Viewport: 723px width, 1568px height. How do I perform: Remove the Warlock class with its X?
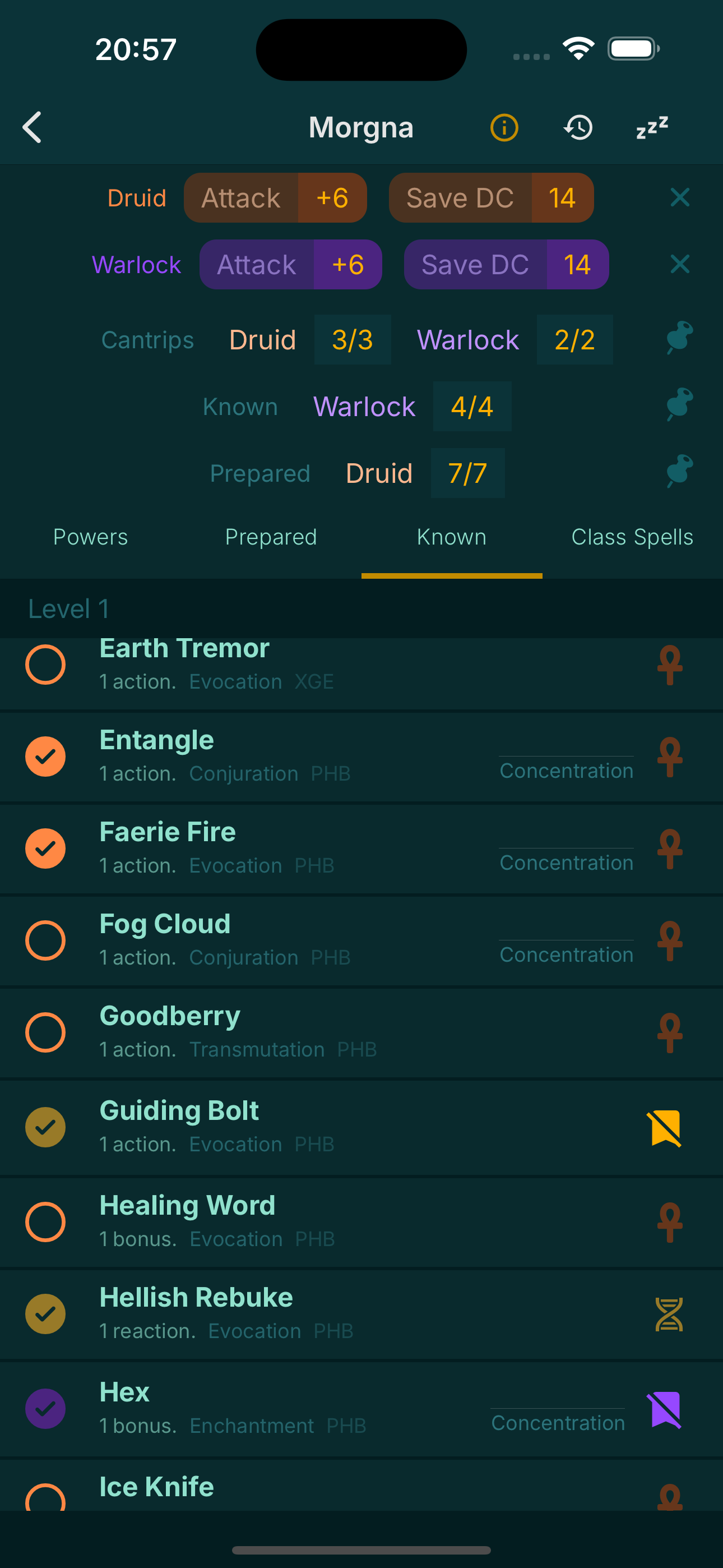pos(680,264)
